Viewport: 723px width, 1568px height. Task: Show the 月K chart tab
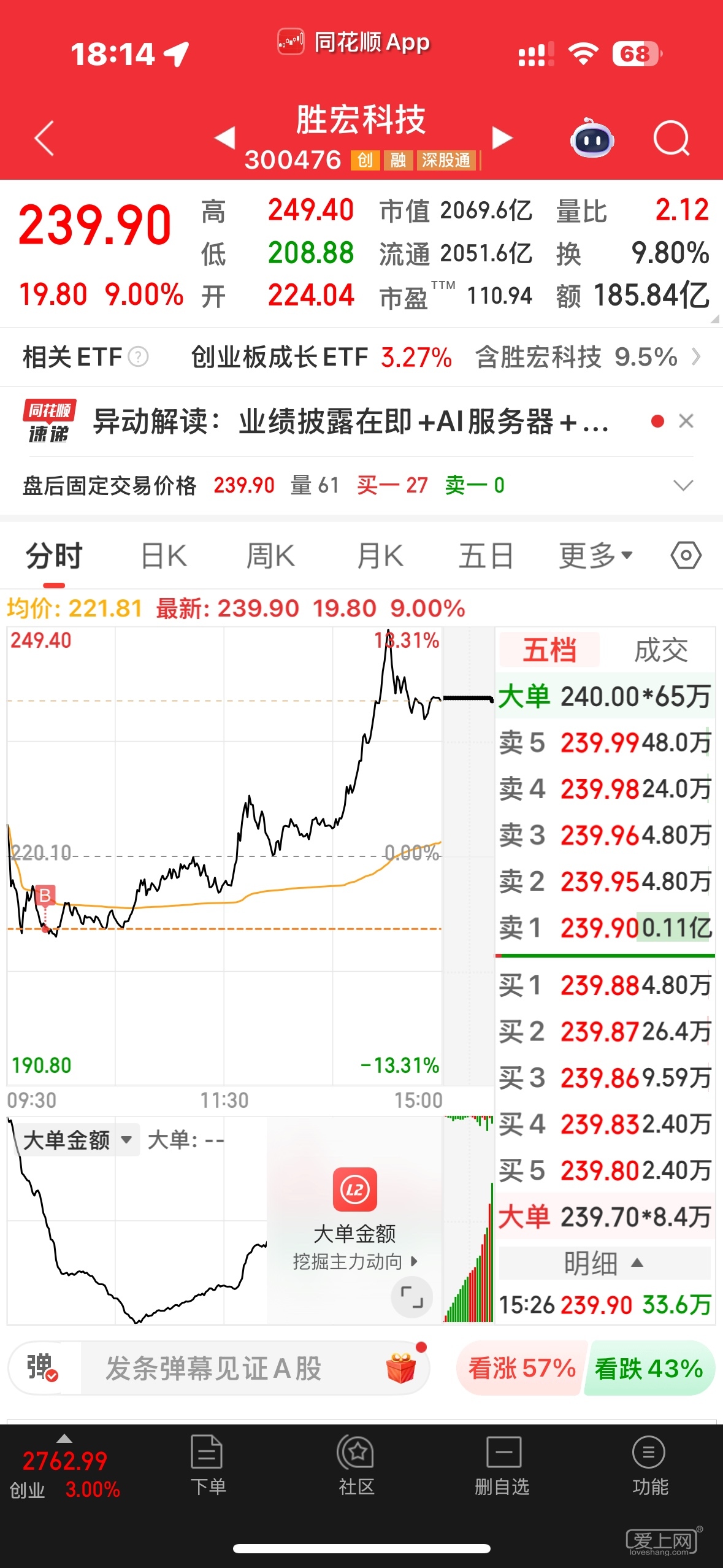(380, 556)
